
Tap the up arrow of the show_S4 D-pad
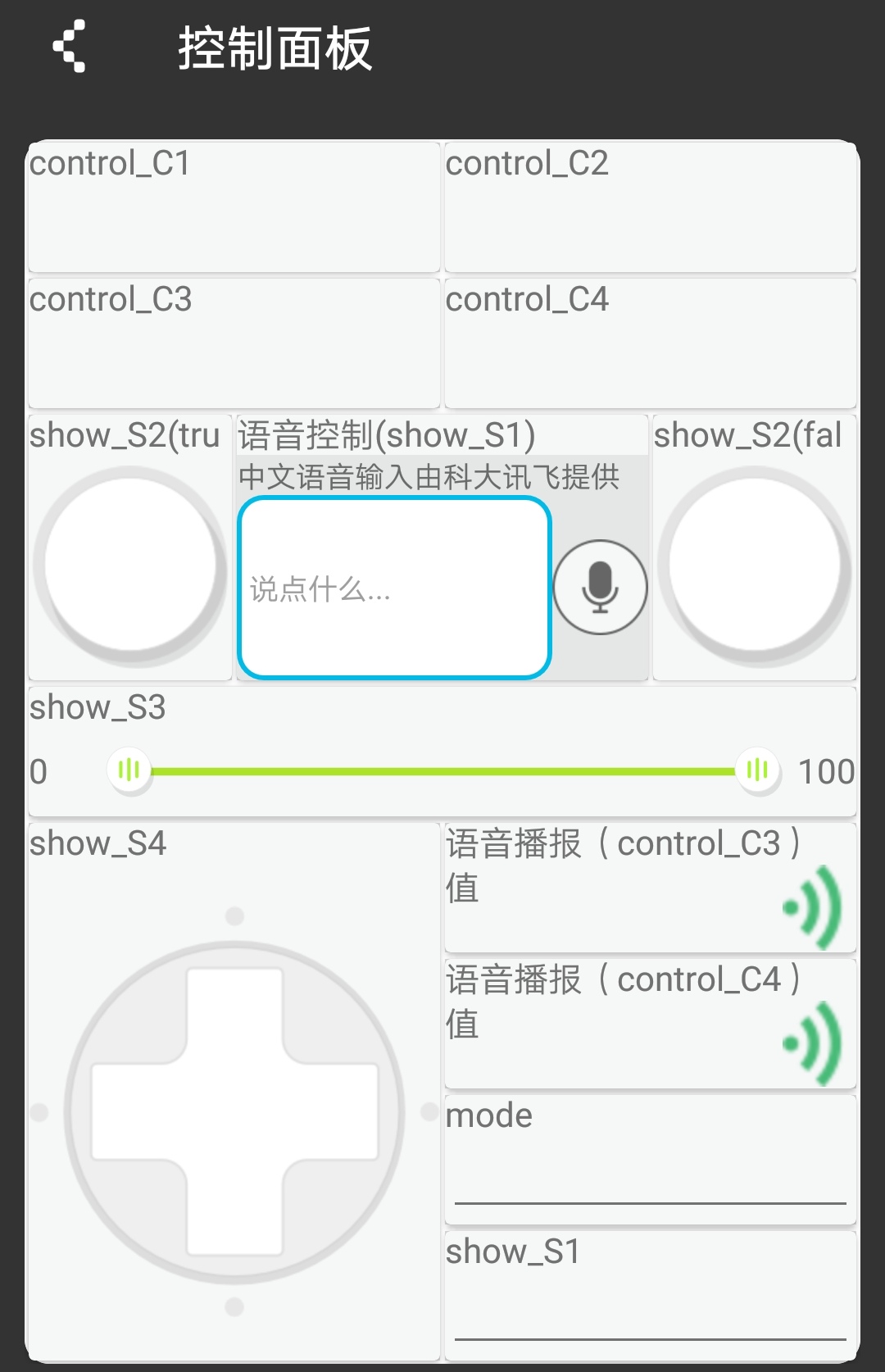point(234,1012)
